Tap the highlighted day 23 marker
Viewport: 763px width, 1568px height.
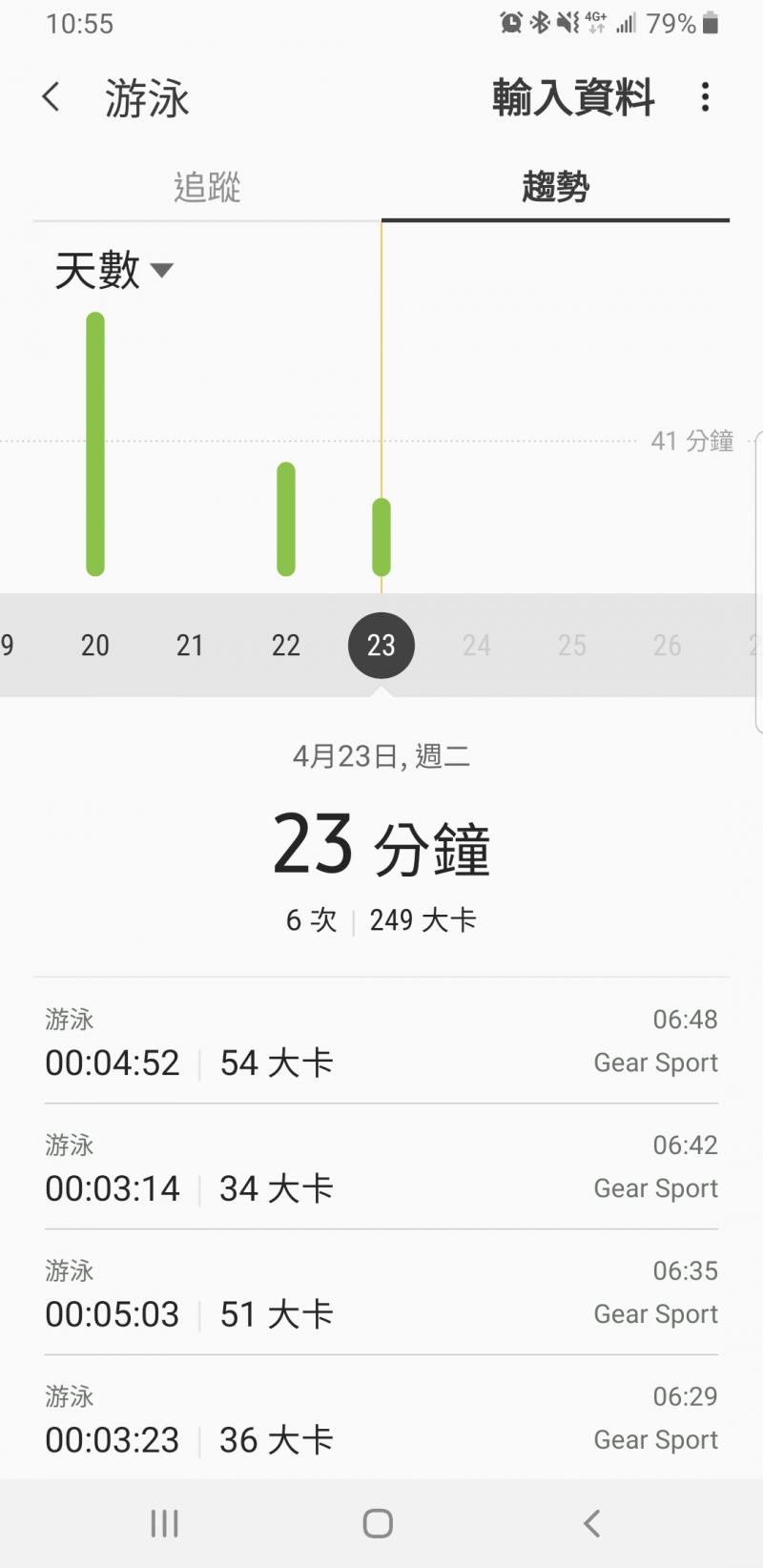point(381,645)
